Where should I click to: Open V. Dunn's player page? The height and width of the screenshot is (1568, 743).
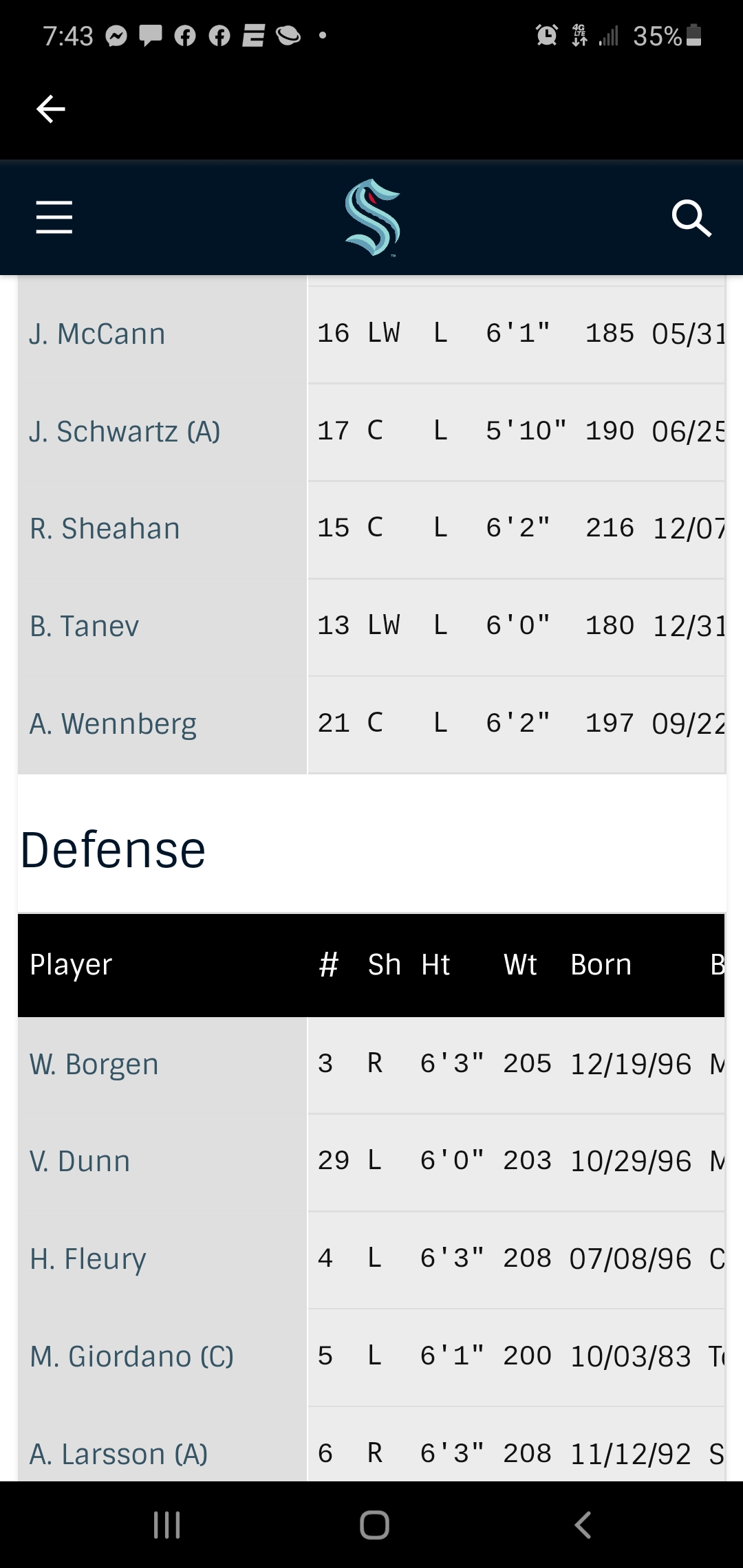[80, 1162]
